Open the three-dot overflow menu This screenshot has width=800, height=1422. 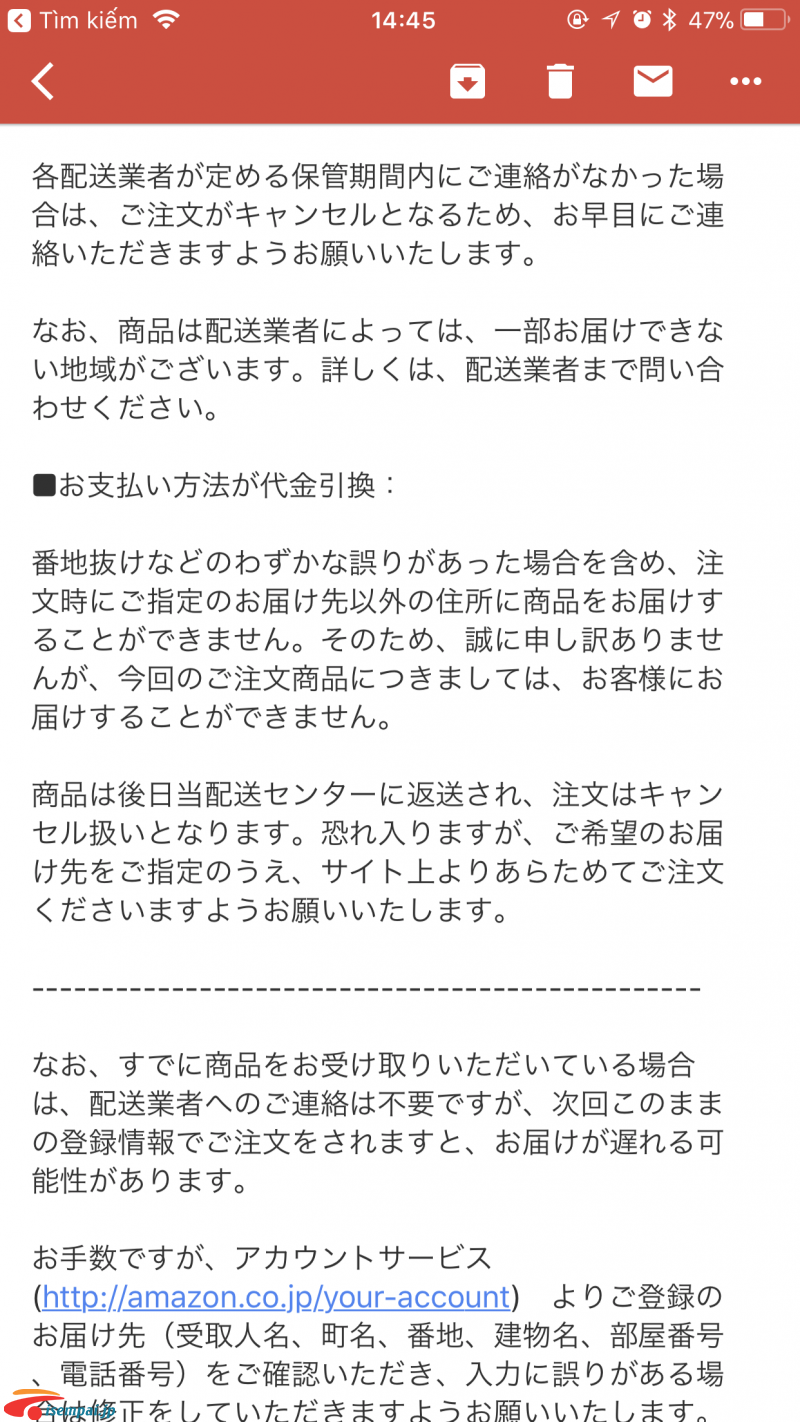(746, 82)
